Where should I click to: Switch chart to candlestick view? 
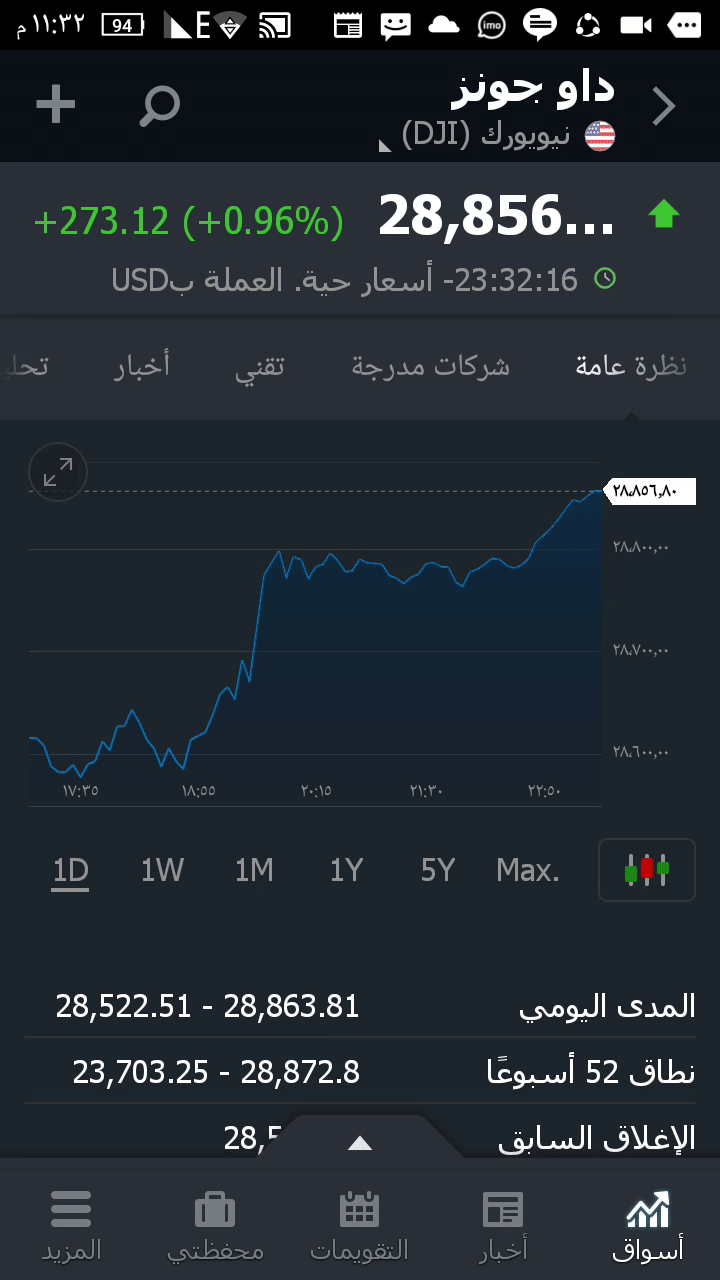point(646,869)
